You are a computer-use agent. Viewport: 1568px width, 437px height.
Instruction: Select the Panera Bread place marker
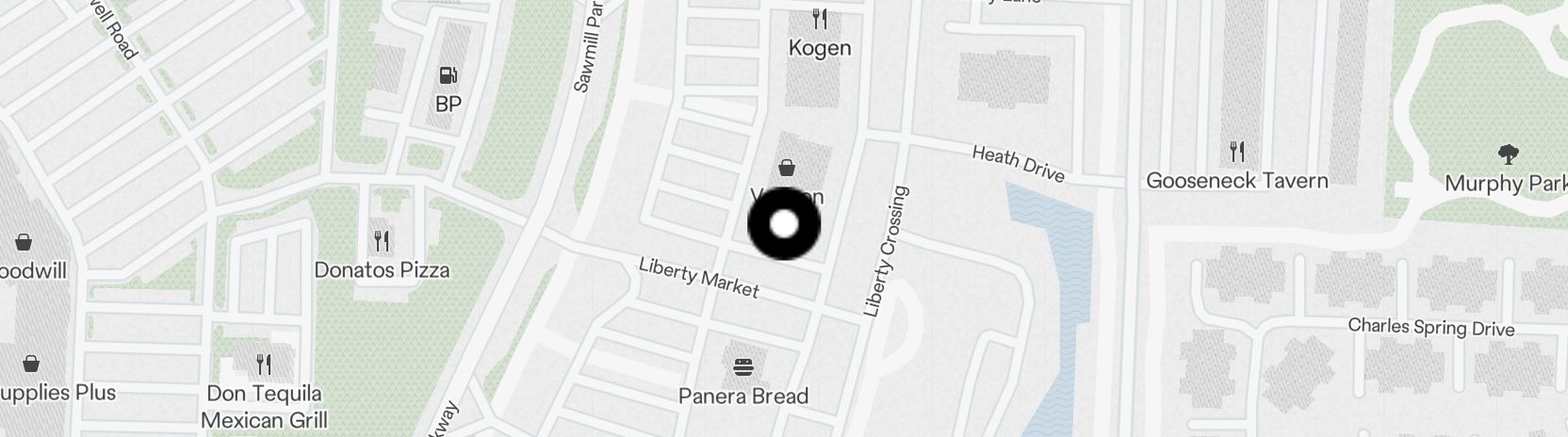point(743,366)
